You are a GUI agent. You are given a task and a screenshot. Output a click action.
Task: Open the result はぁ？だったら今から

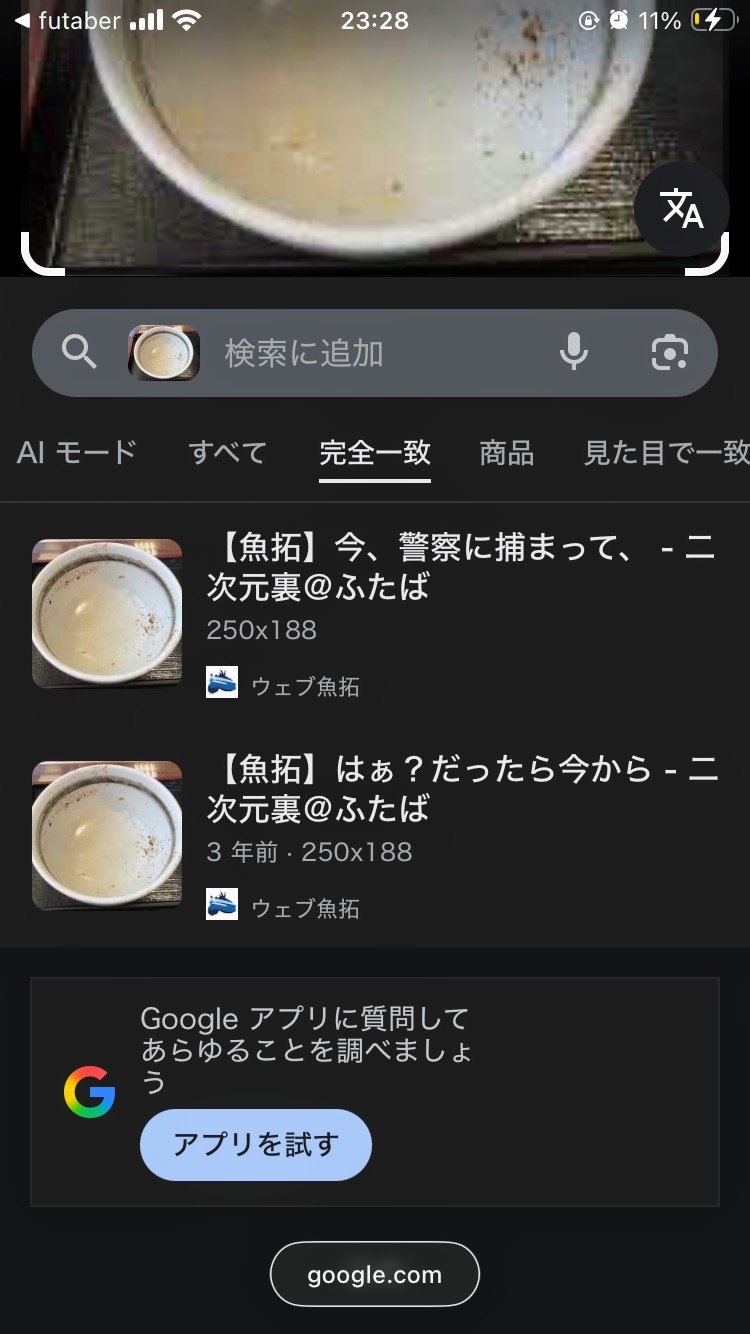(460, 789)
